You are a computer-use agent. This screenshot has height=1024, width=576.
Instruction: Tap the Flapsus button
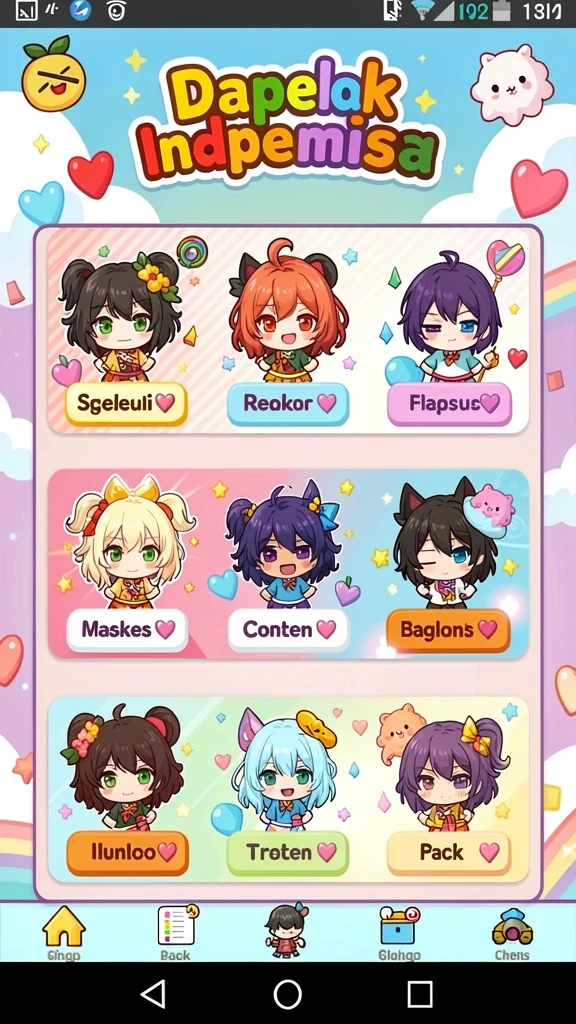449,404
